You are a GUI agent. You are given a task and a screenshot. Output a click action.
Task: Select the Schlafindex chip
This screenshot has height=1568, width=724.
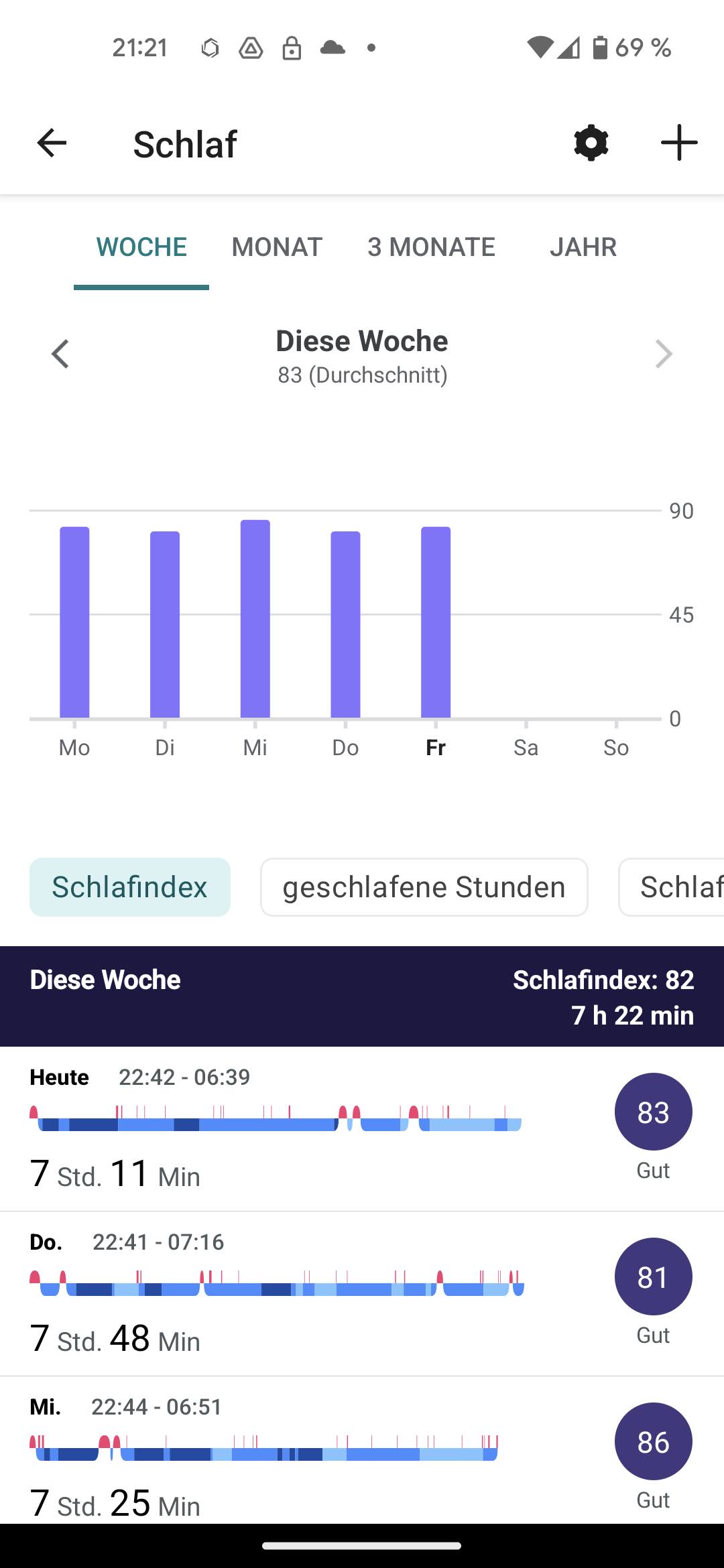click(130, 887)
